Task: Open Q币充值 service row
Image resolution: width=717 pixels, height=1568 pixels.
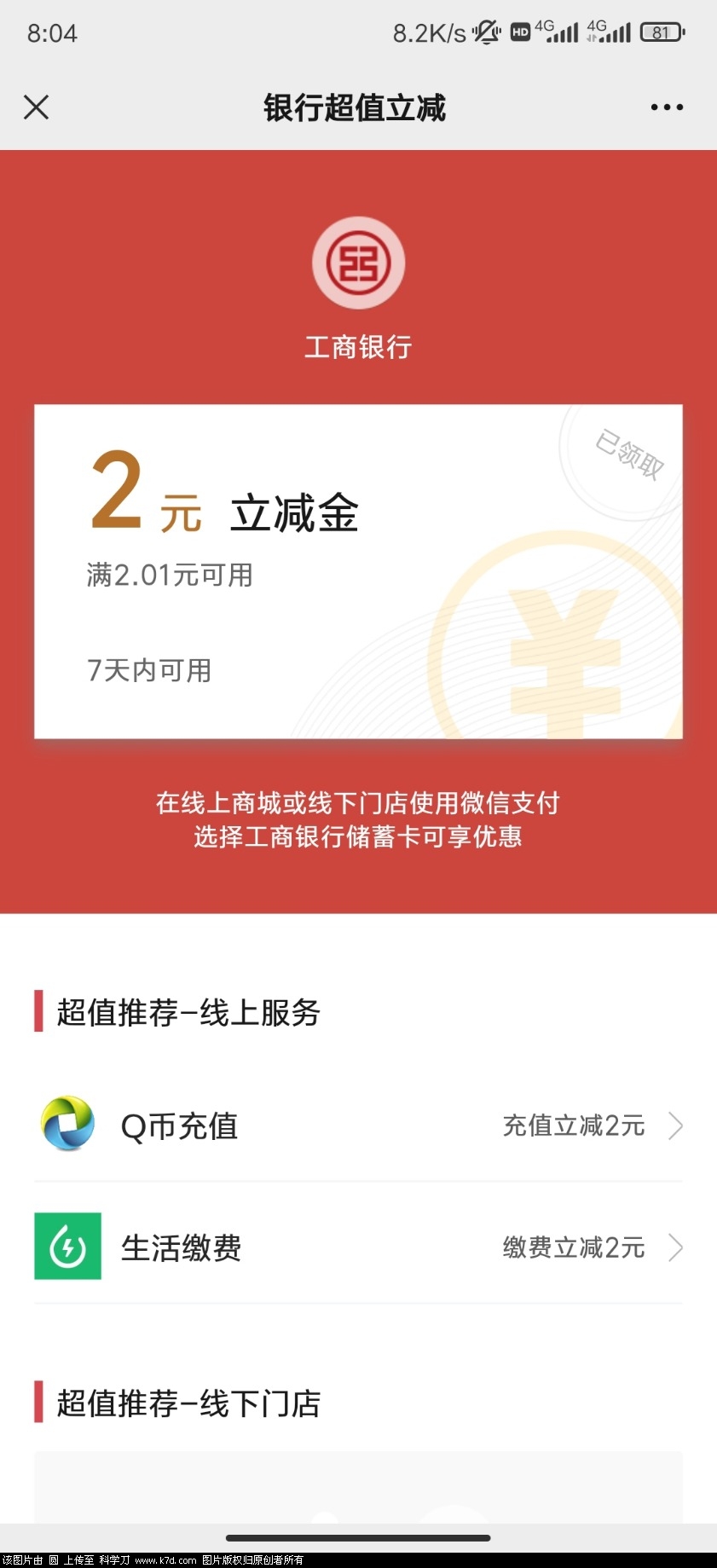Action: (358, 1125)
